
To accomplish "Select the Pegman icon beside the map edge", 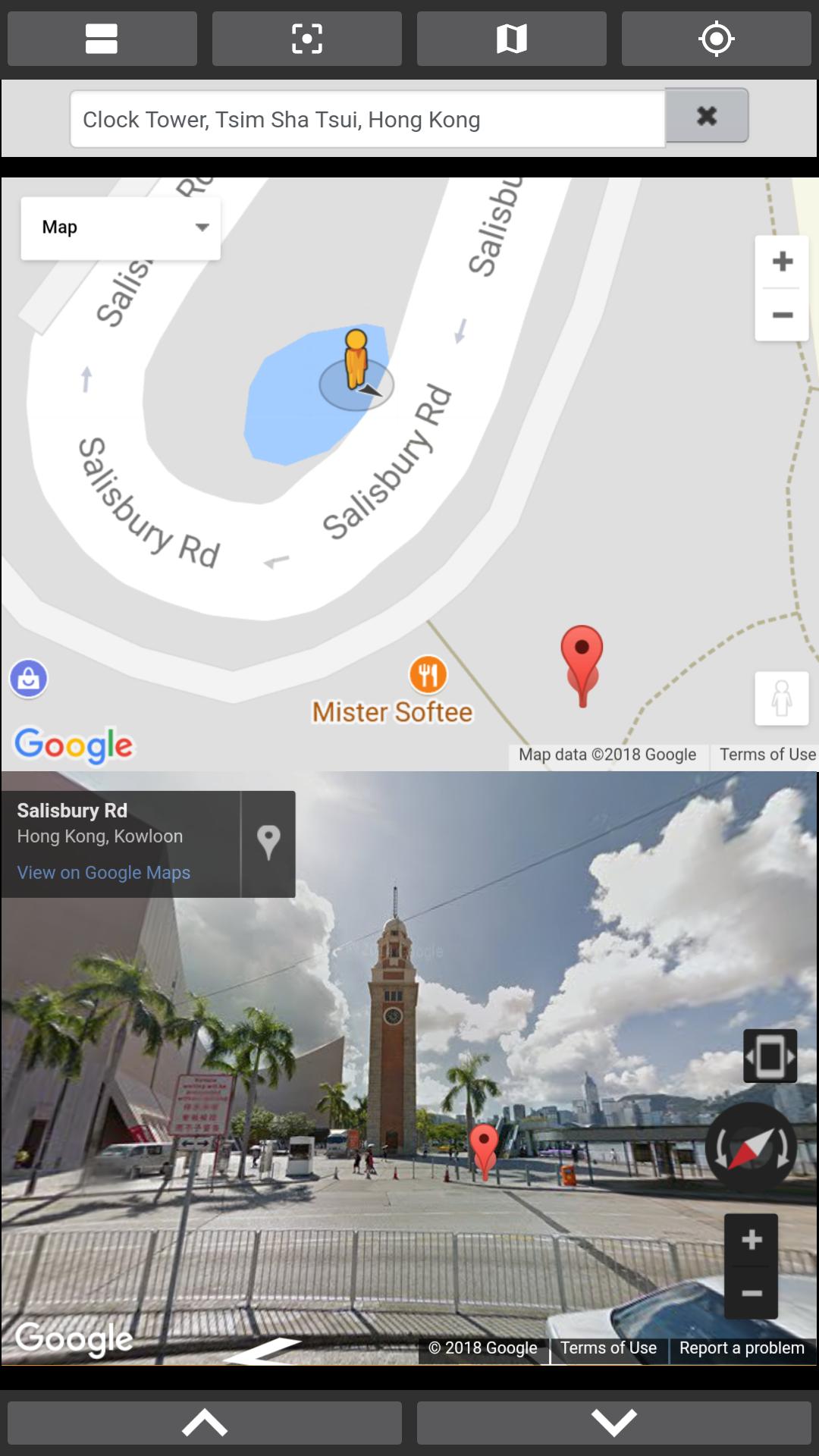I will click(782, 698).
